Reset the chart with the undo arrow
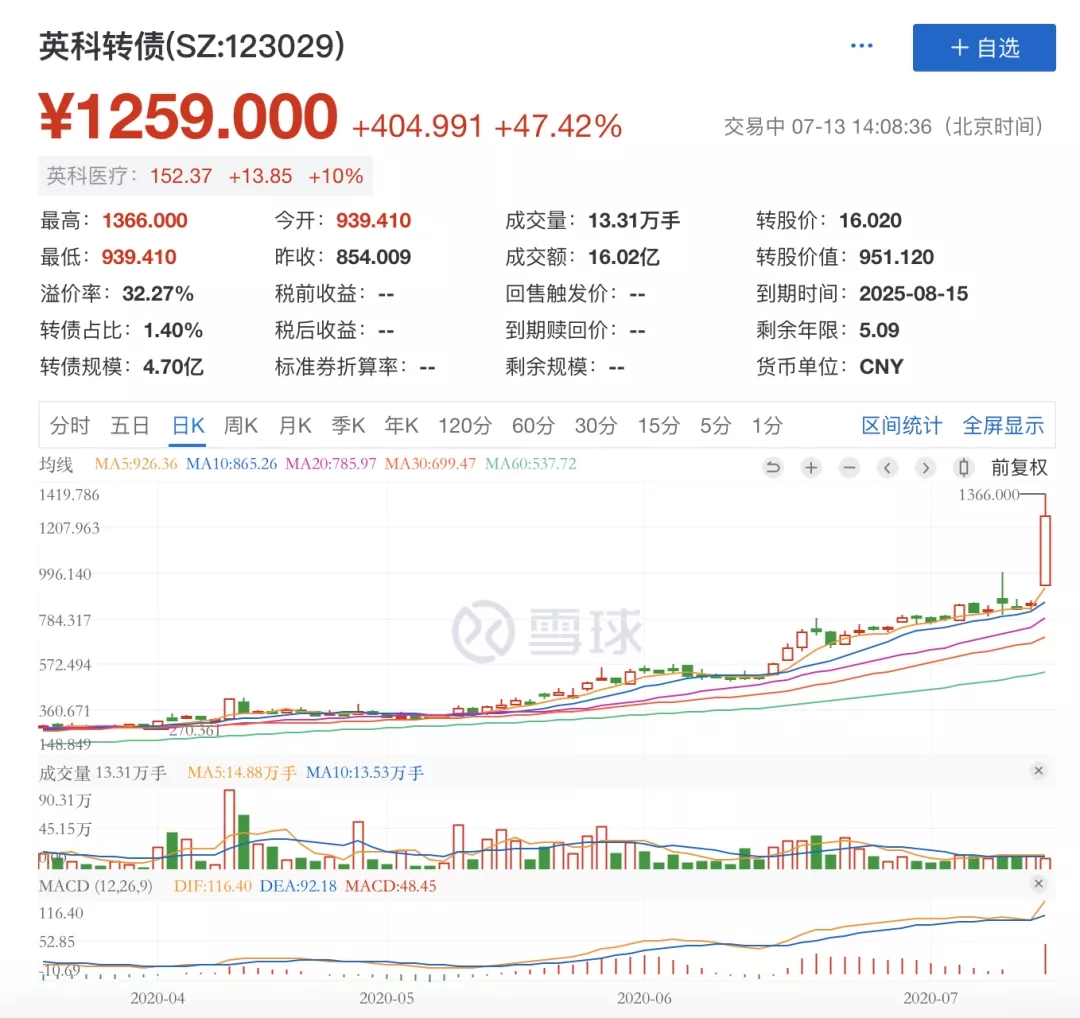The width and height of the screenshot is (1080, 1018). [772, 467]
